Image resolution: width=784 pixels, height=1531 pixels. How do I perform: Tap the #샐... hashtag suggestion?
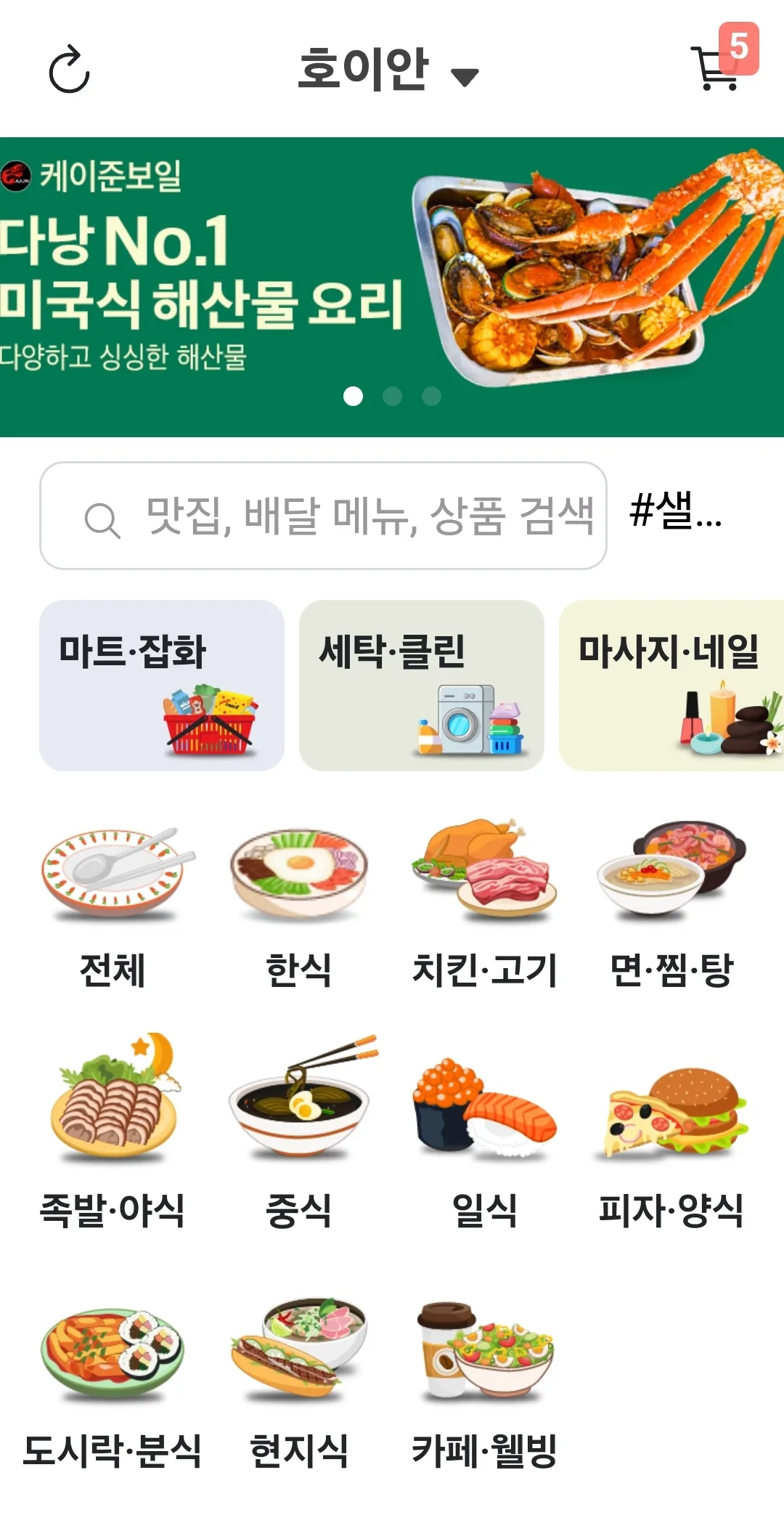676,511
